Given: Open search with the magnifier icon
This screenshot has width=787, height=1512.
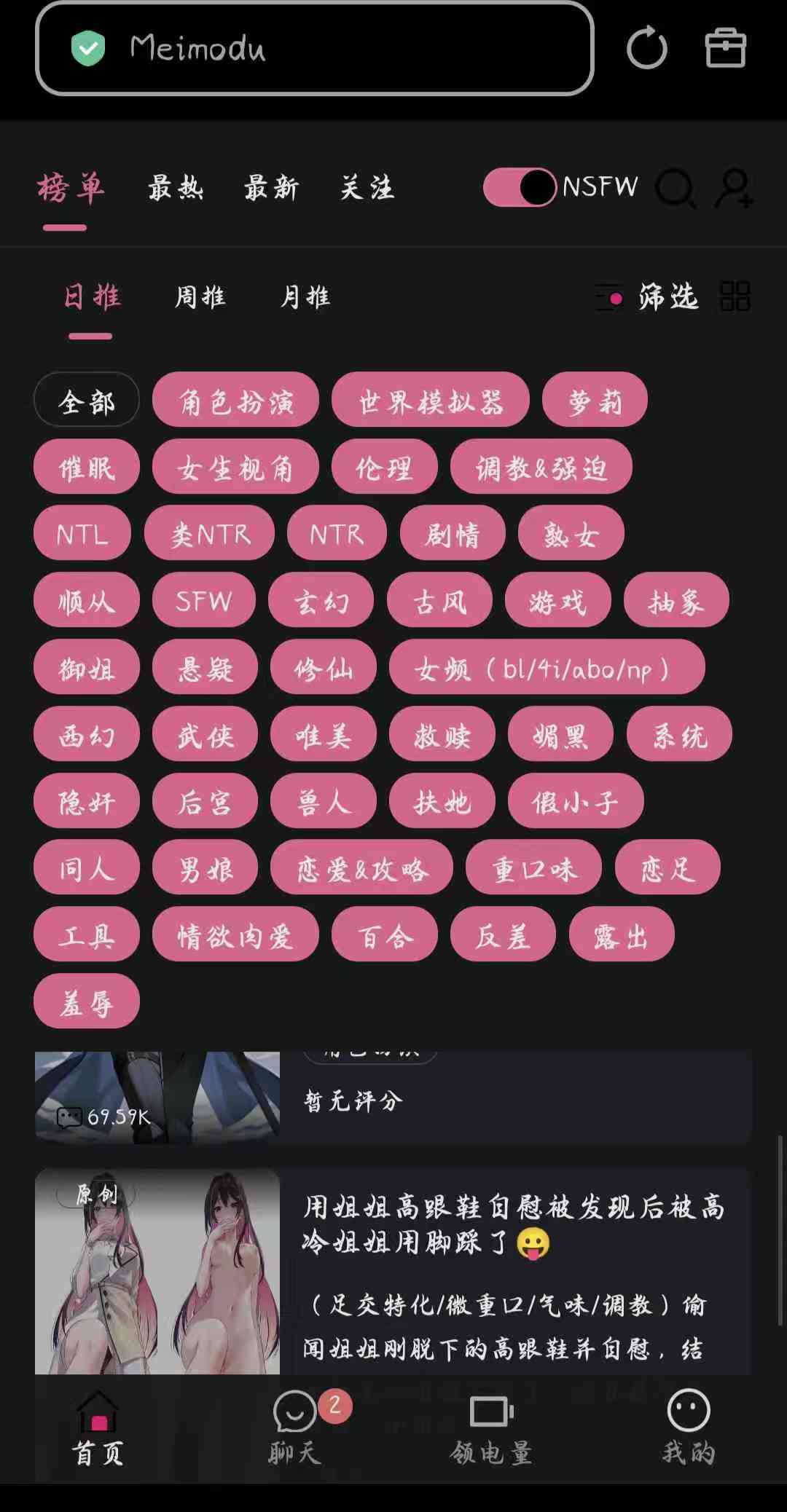Looking at the screenshot, I should pos(676,189).
